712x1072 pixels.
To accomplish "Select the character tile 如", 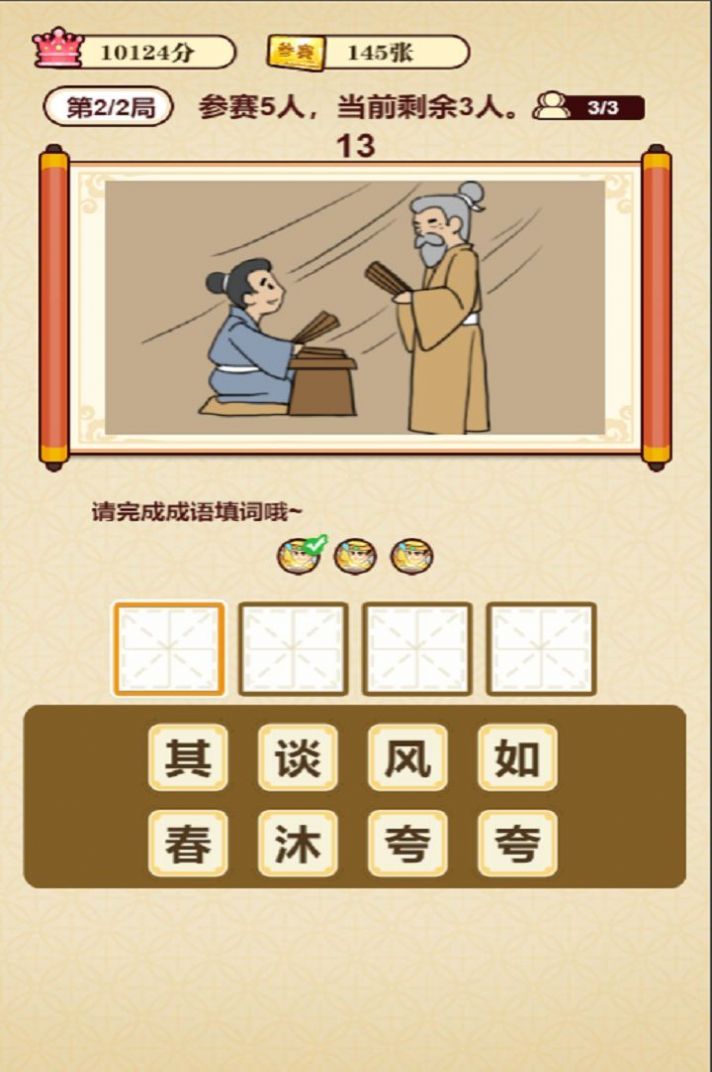I will (x=517, y=757).
